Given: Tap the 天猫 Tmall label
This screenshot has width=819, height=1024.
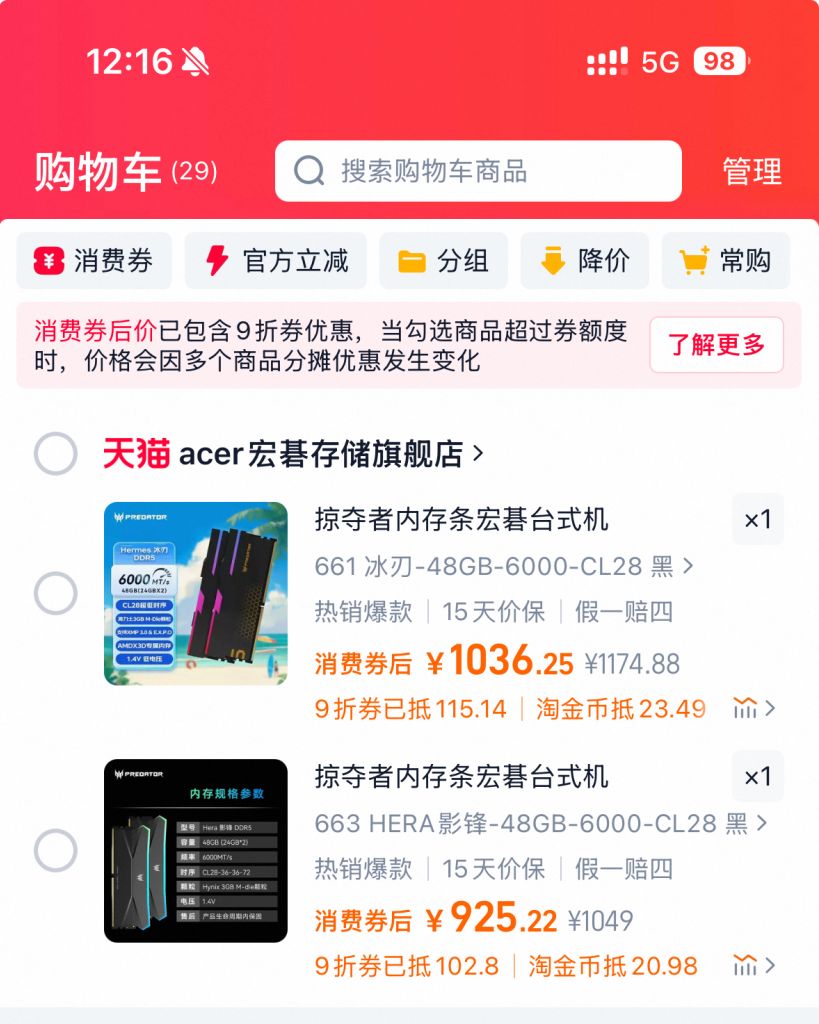Looking at the screenshot, I should [x=139, y=453].
